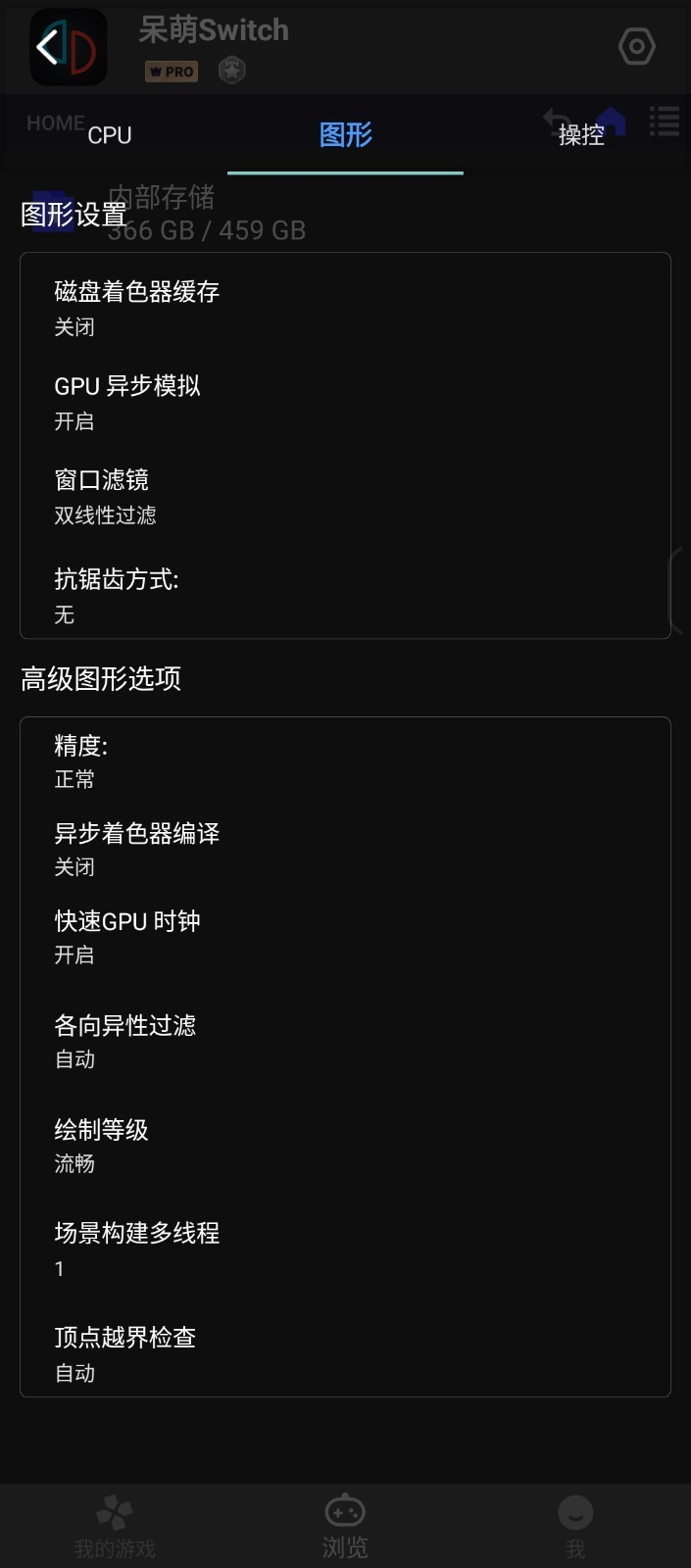The width and height of the screenshot is (691, 1568).
Task: Switch to the 操控 tab
Action: pyautogui.click(x=580, y=135)
